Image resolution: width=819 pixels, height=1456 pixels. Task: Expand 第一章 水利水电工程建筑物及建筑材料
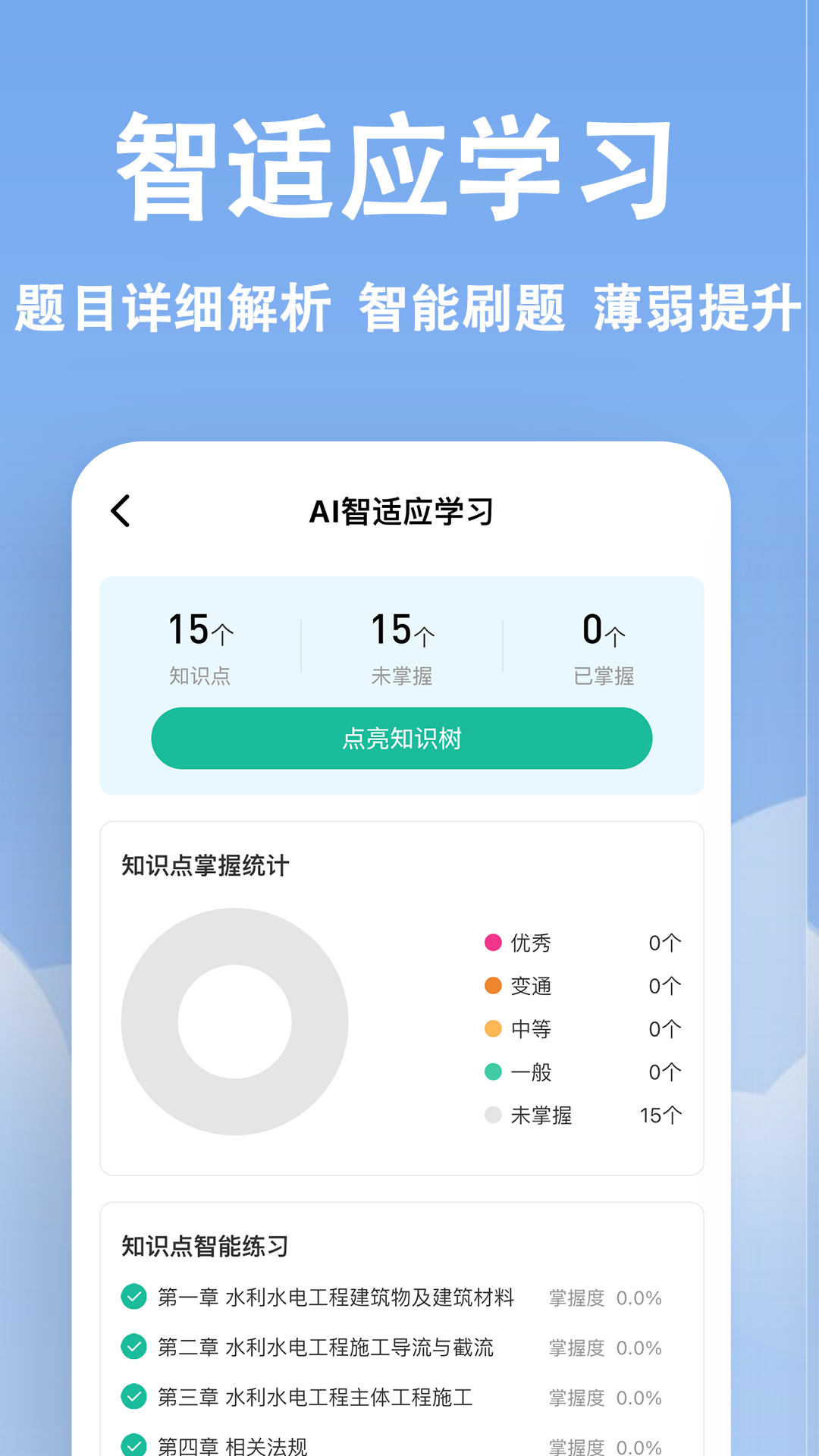336,1298
